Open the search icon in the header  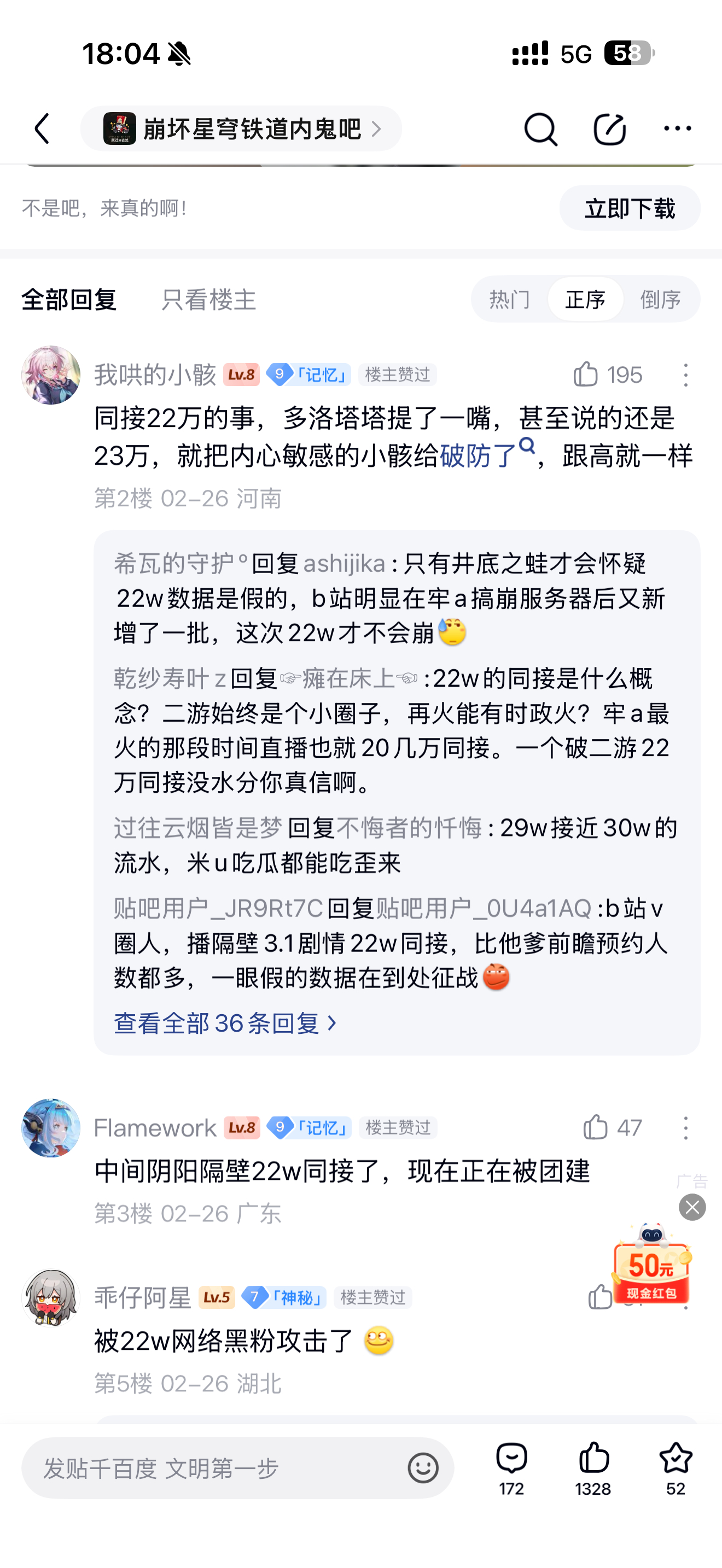(540, 129)
